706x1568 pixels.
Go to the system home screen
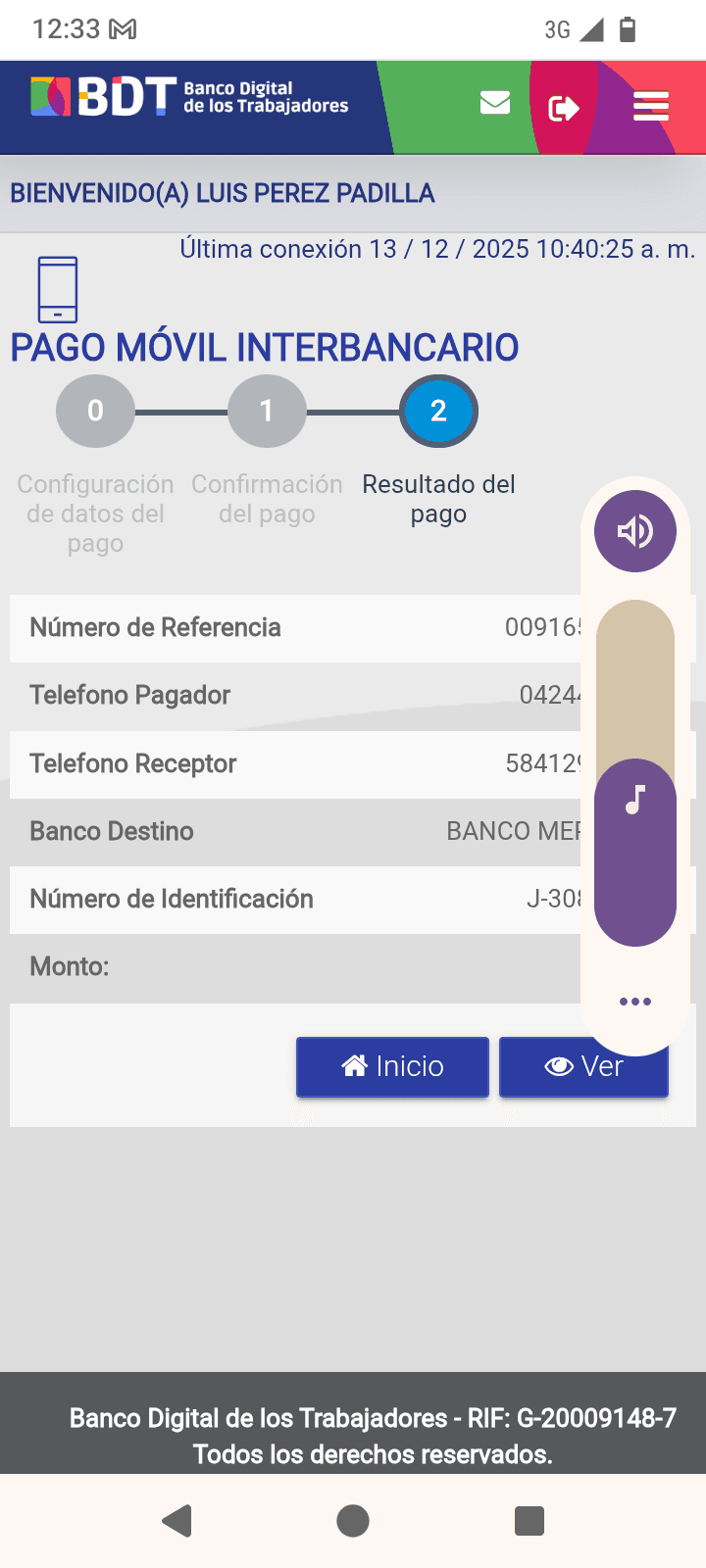click(x=353, y=1521)
